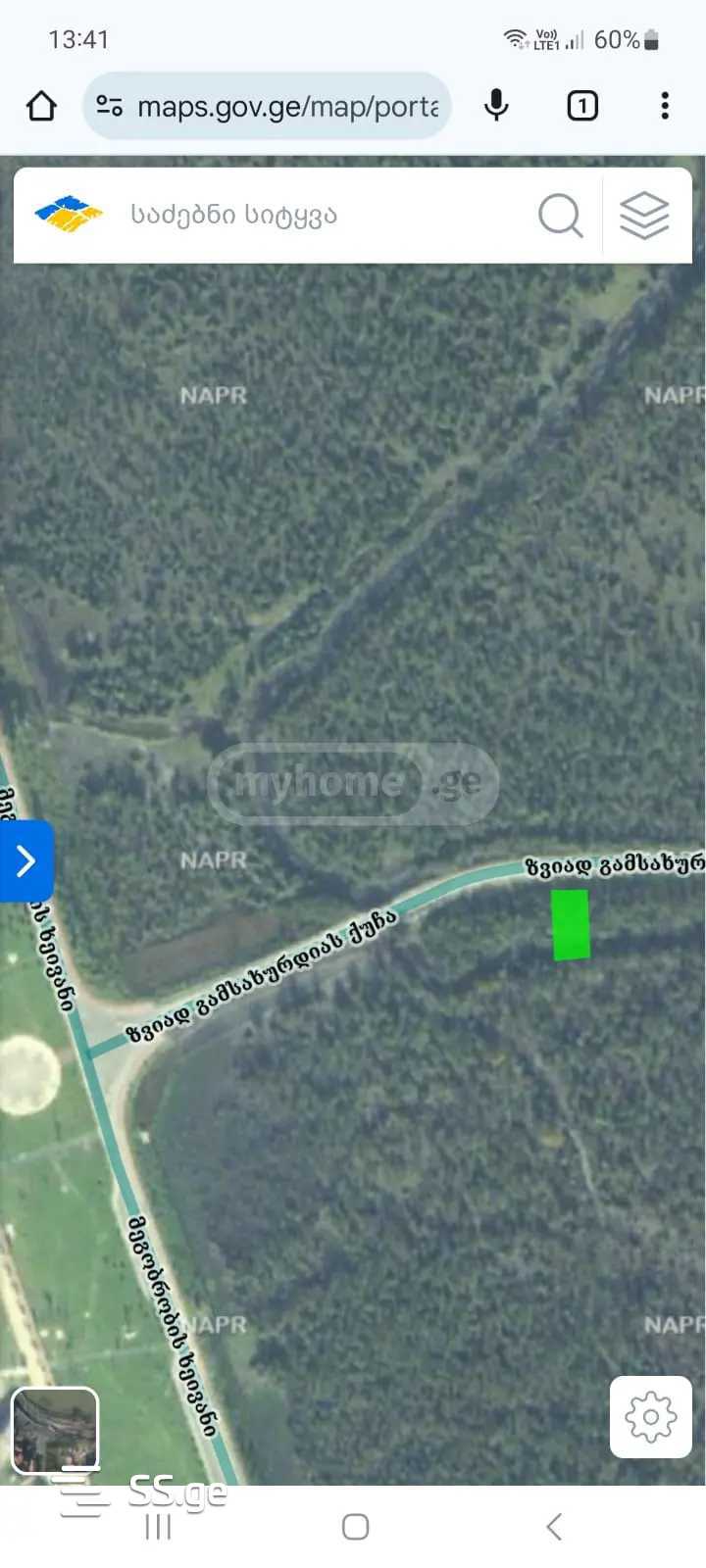Tap the maps.gov.ge address bar

tap(284, 106)
